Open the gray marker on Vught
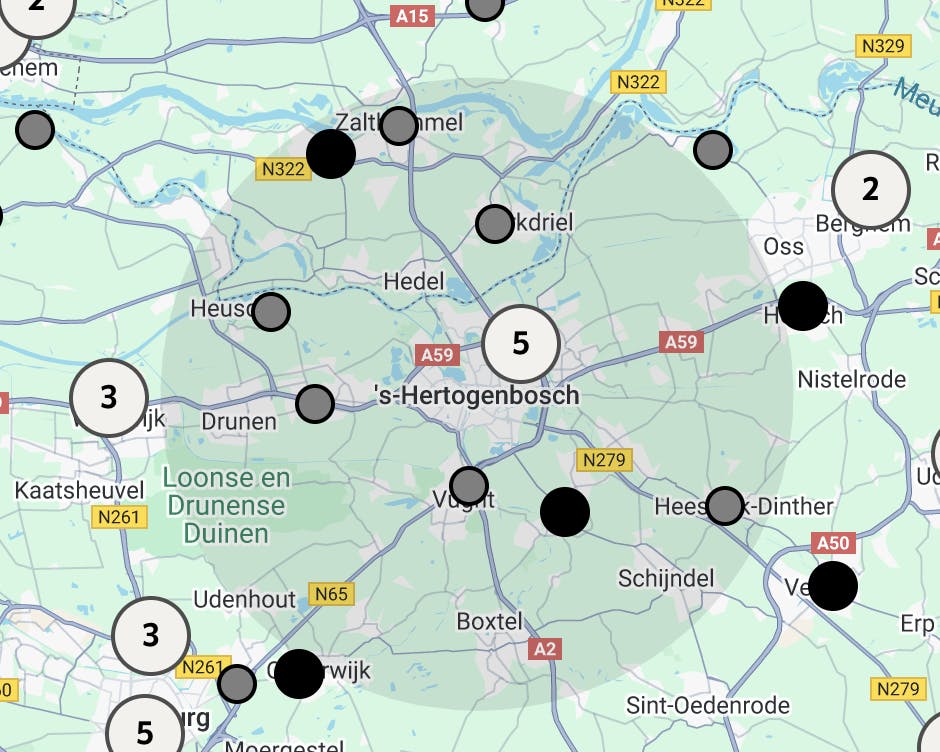Screen dimensions: 940x752 469,486
